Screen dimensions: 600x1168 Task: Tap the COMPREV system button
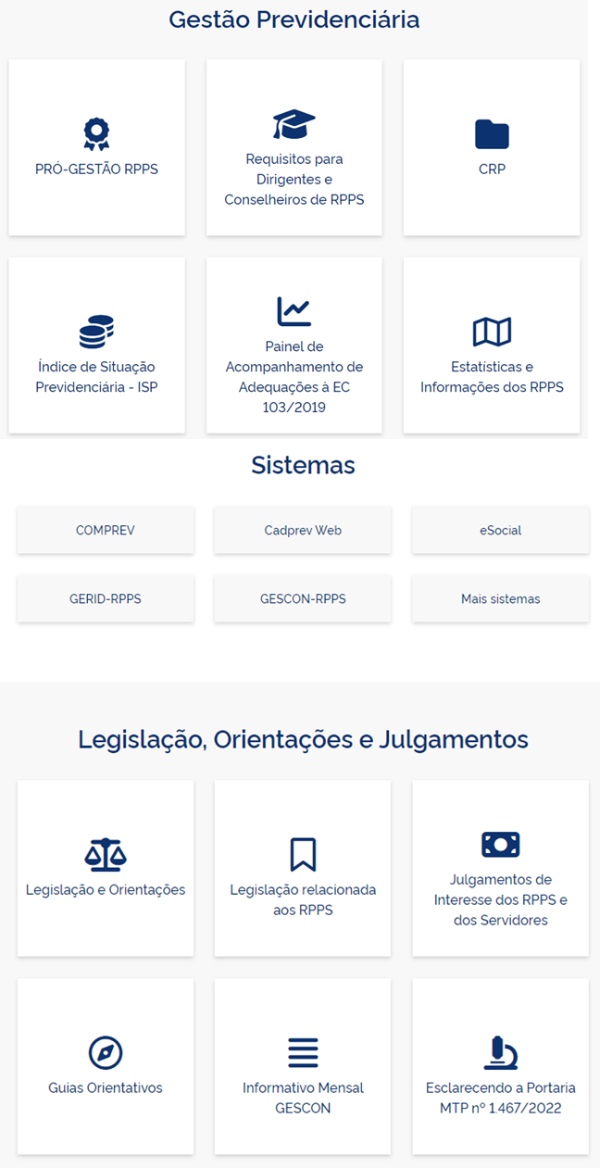[x=105, y=530]
